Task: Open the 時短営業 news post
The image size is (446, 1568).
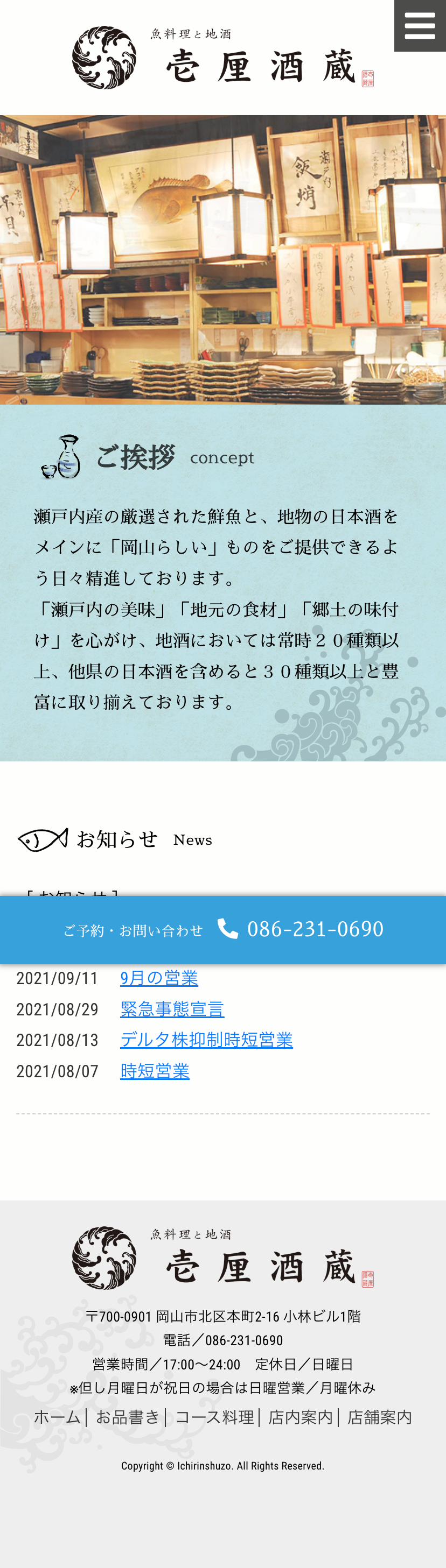Action: (155, 1071)
